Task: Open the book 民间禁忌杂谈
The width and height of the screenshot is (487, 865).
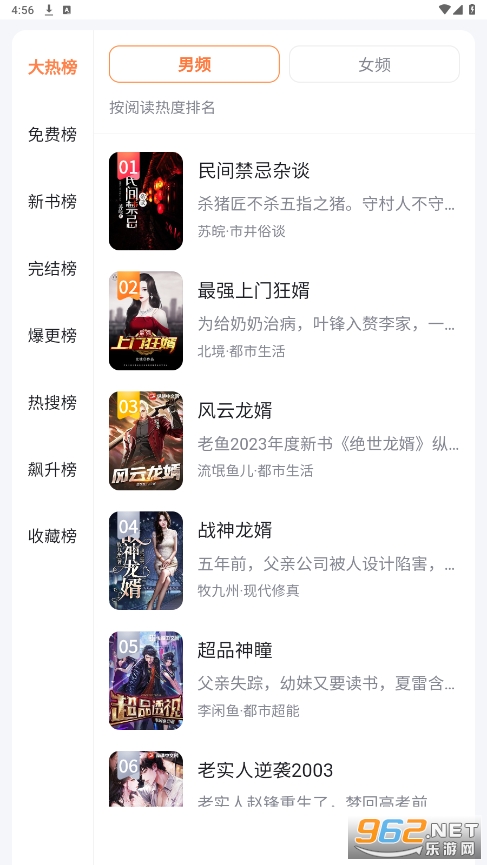Action: tap(284, 201)
